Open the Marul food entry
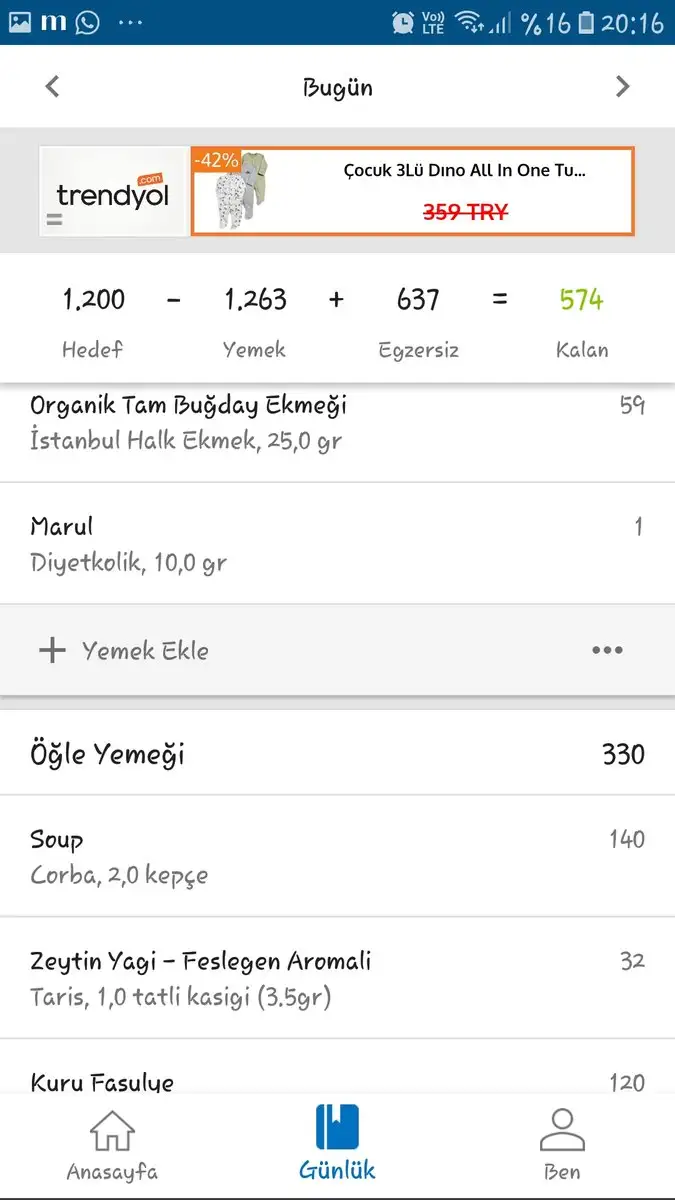 tap(337, 544)
